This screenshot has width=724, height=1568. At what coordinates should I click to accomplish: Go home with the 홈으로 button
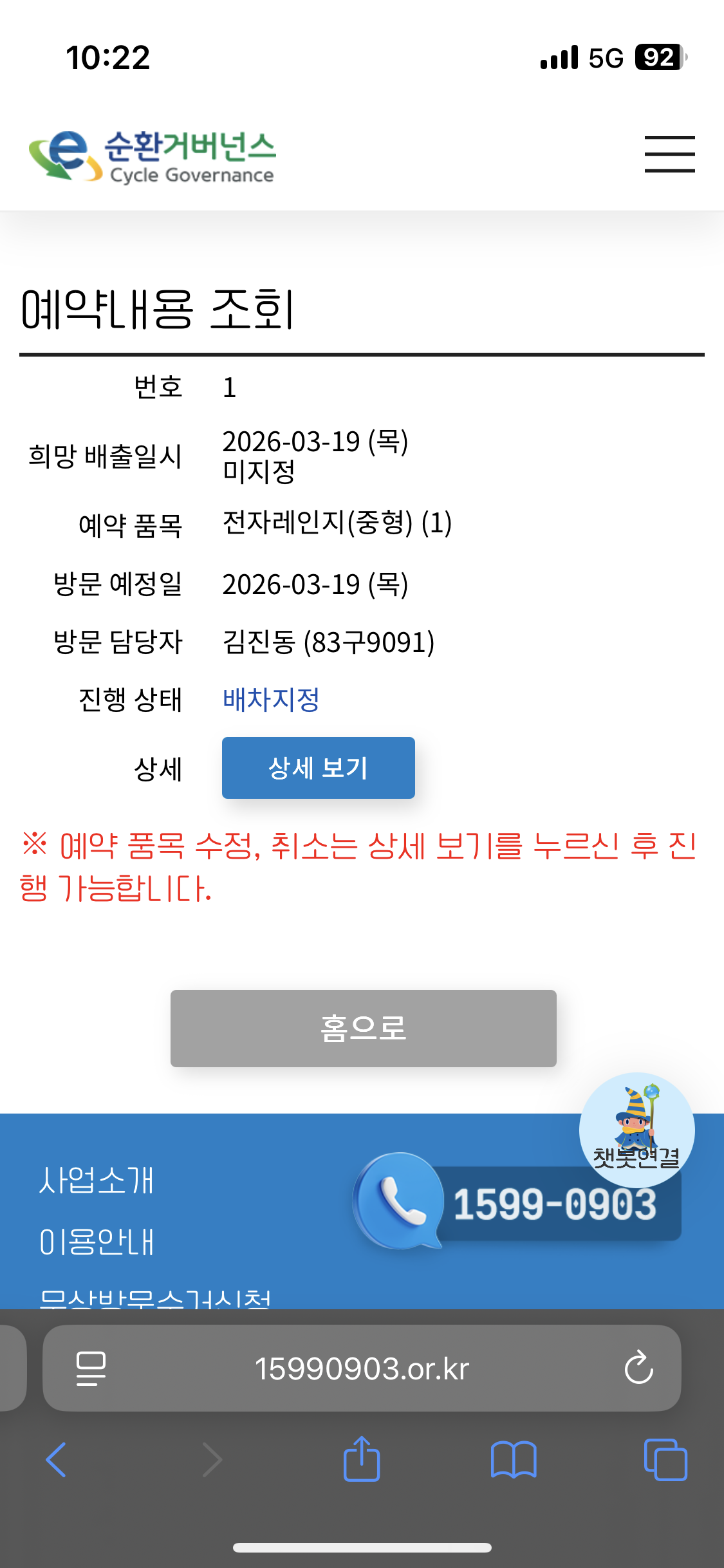(363, 1028)
